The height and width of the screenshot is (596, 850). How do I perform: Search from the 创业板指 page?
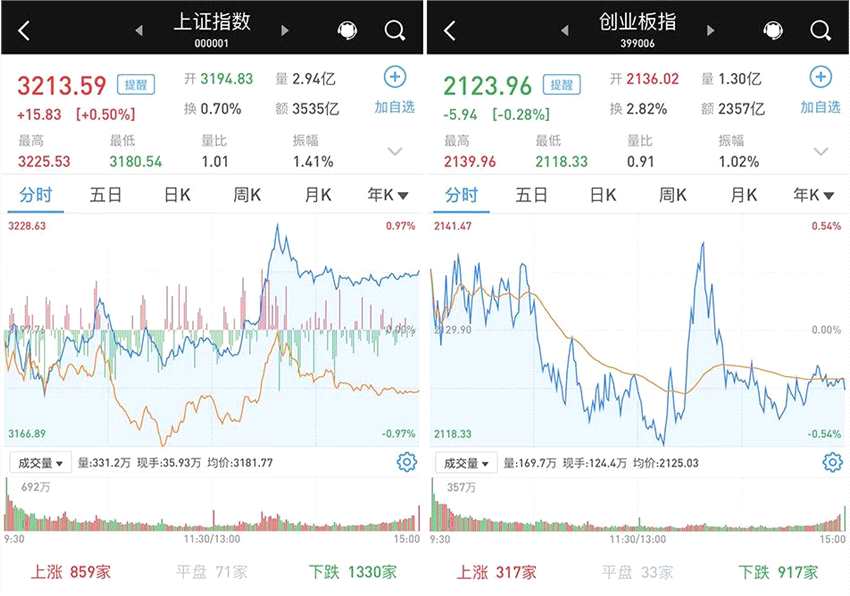(x=820, y=30)
